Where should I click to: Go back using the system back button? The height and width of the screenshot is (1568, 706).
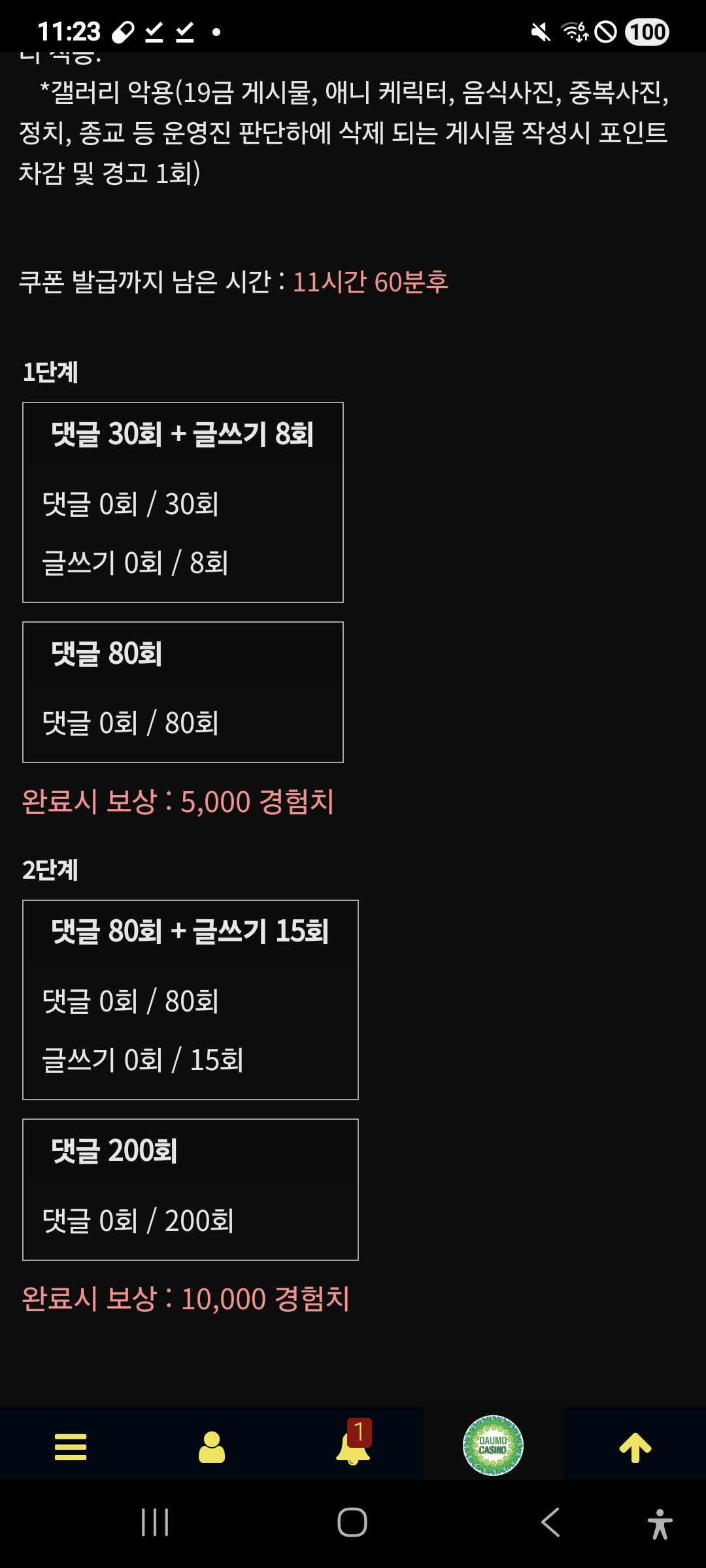pos(550,1522)
